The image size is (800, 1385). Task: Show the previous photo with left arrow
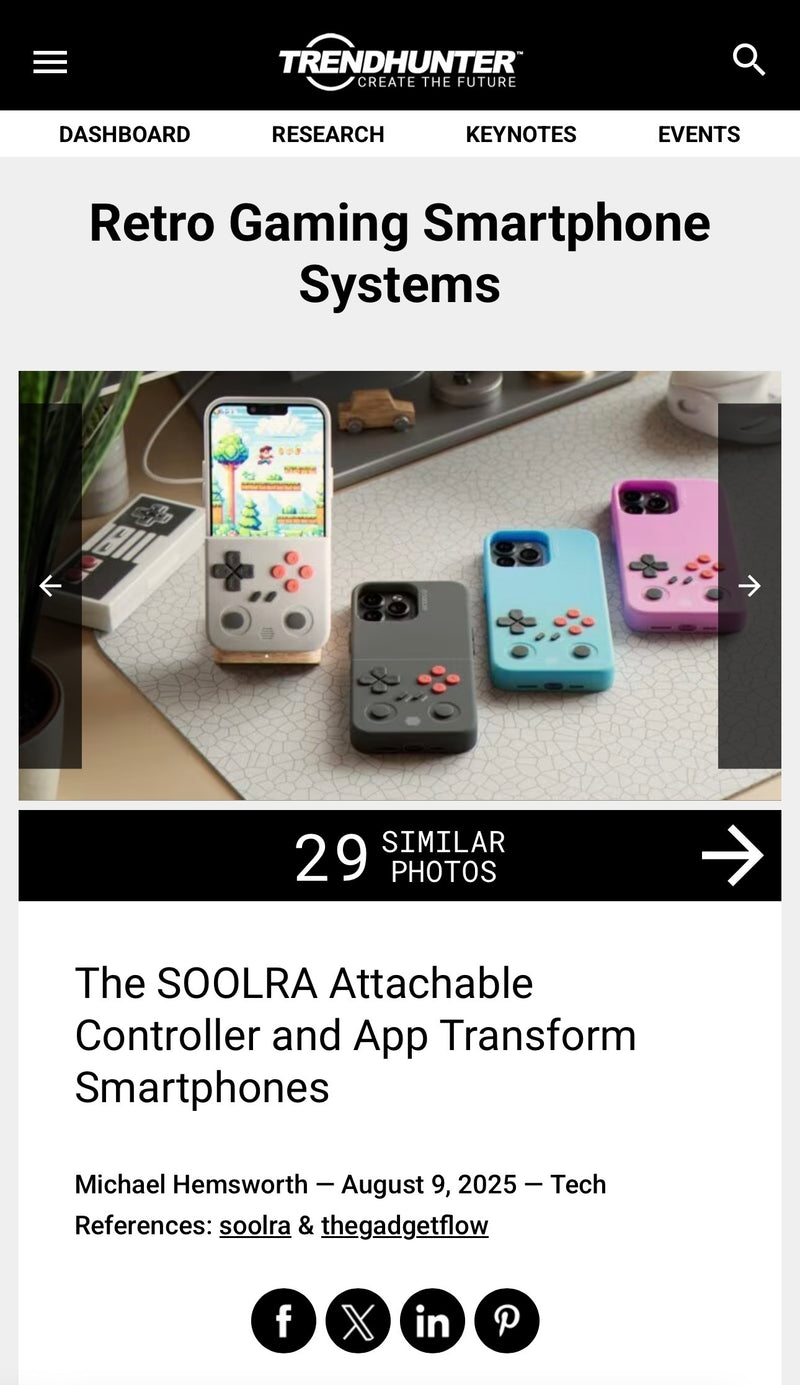50,586
